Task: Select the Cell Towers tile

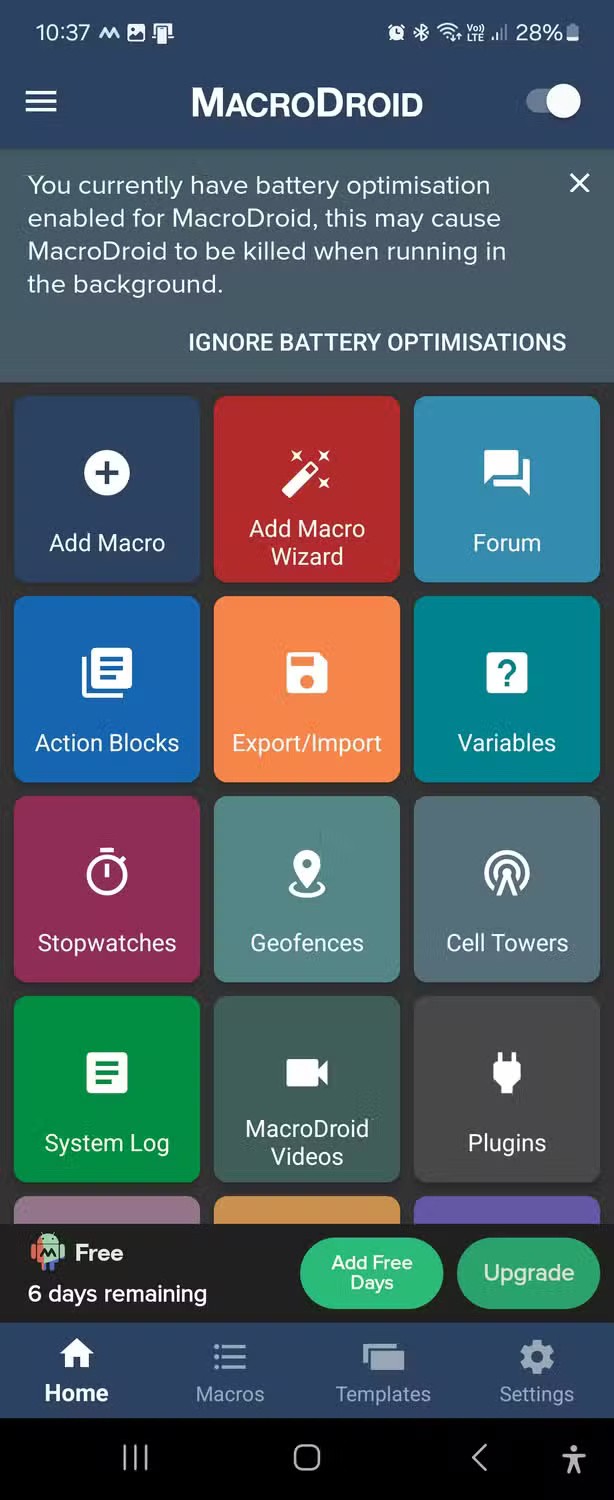Action: coord(507,889)
